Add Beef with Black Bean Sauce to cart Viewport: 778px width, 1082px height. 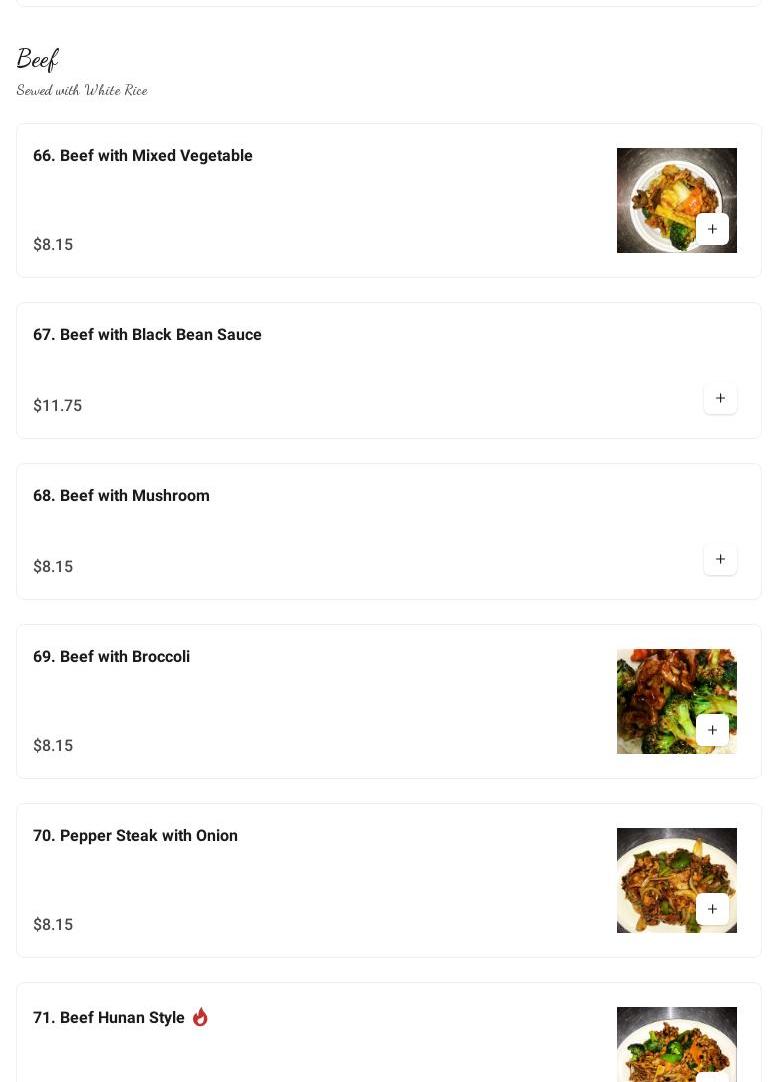click(720, 398)
